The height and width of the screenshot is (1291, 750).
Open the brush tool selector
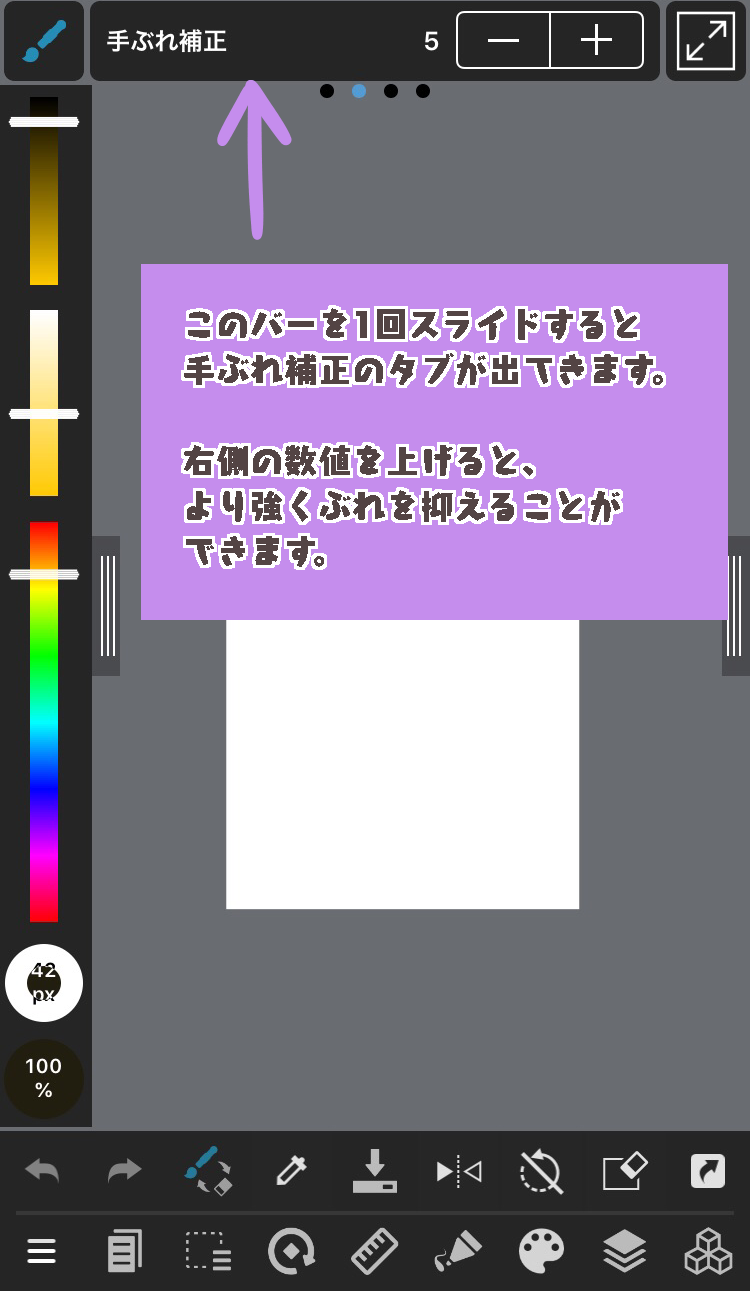click(x=44, y=41)
